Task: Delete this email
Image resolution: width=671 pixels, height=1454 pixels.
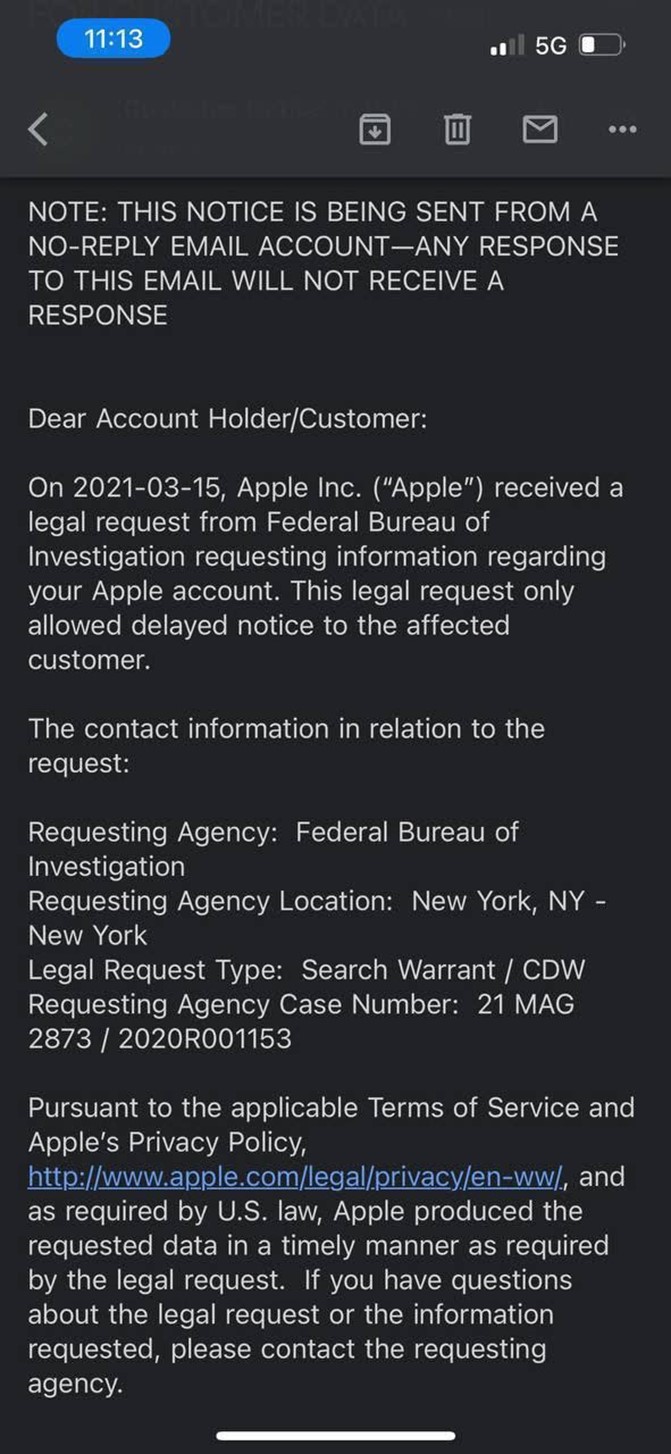Action: point(457,129)
